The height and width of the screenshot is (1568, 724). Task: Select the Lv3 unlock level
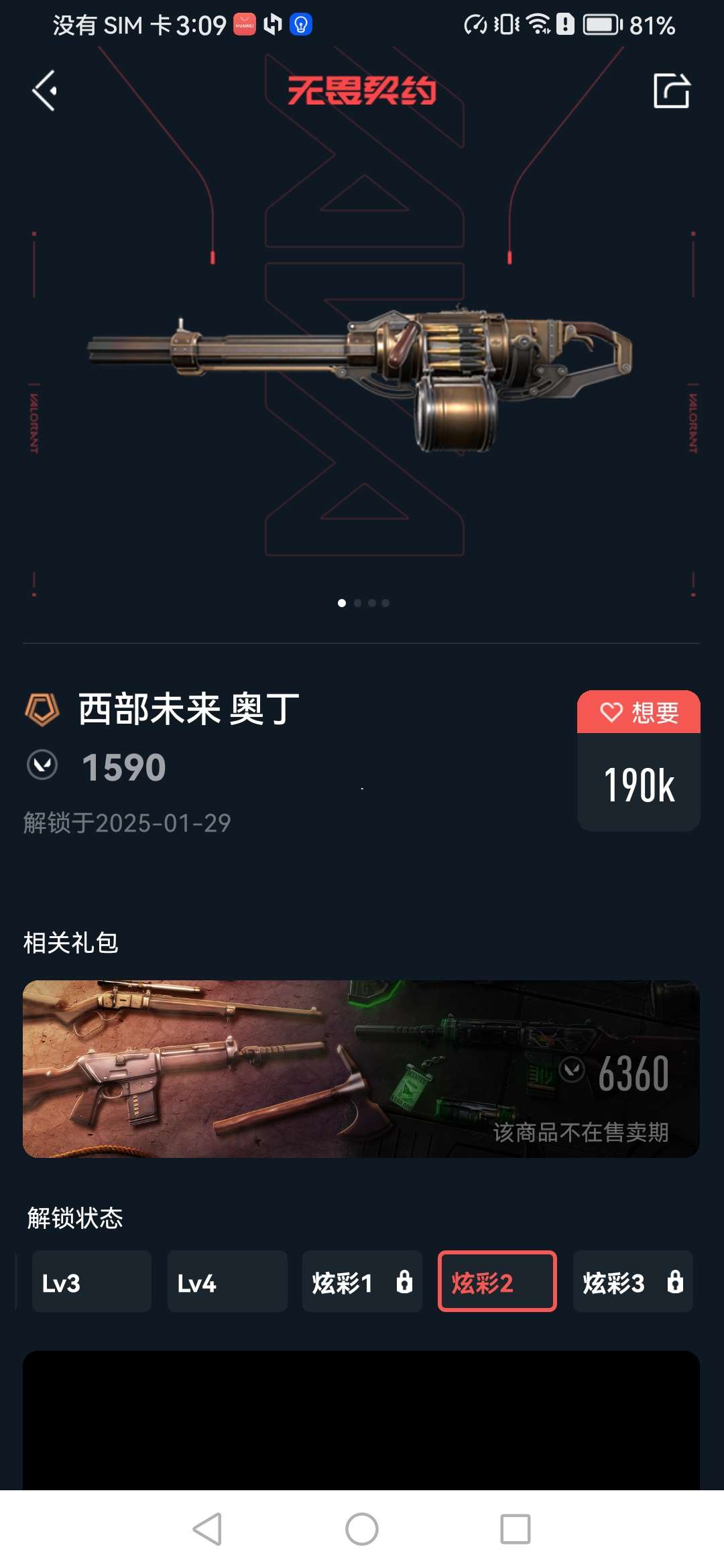pyautogui.click(x=91, y=1281)
